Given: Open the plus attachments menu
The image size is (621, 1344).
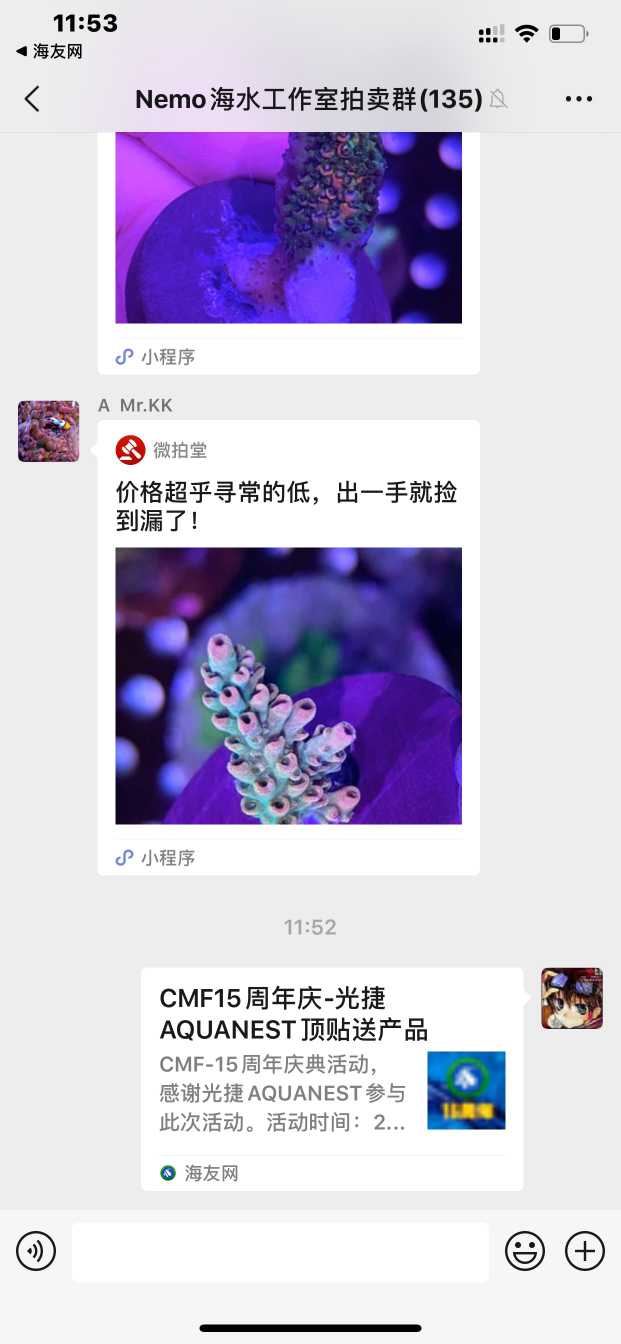Looking at the screenshot, I should click(585, 1251).
